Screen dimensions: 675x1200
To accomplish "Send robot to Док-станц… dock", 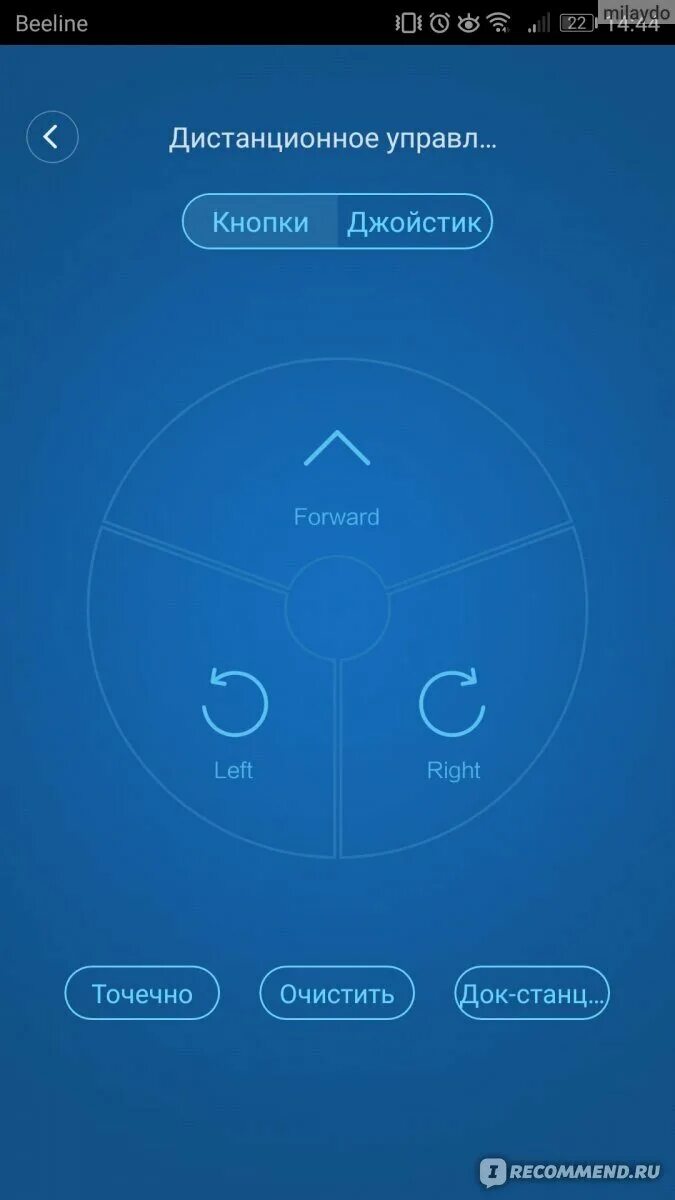I will [532, 993].
